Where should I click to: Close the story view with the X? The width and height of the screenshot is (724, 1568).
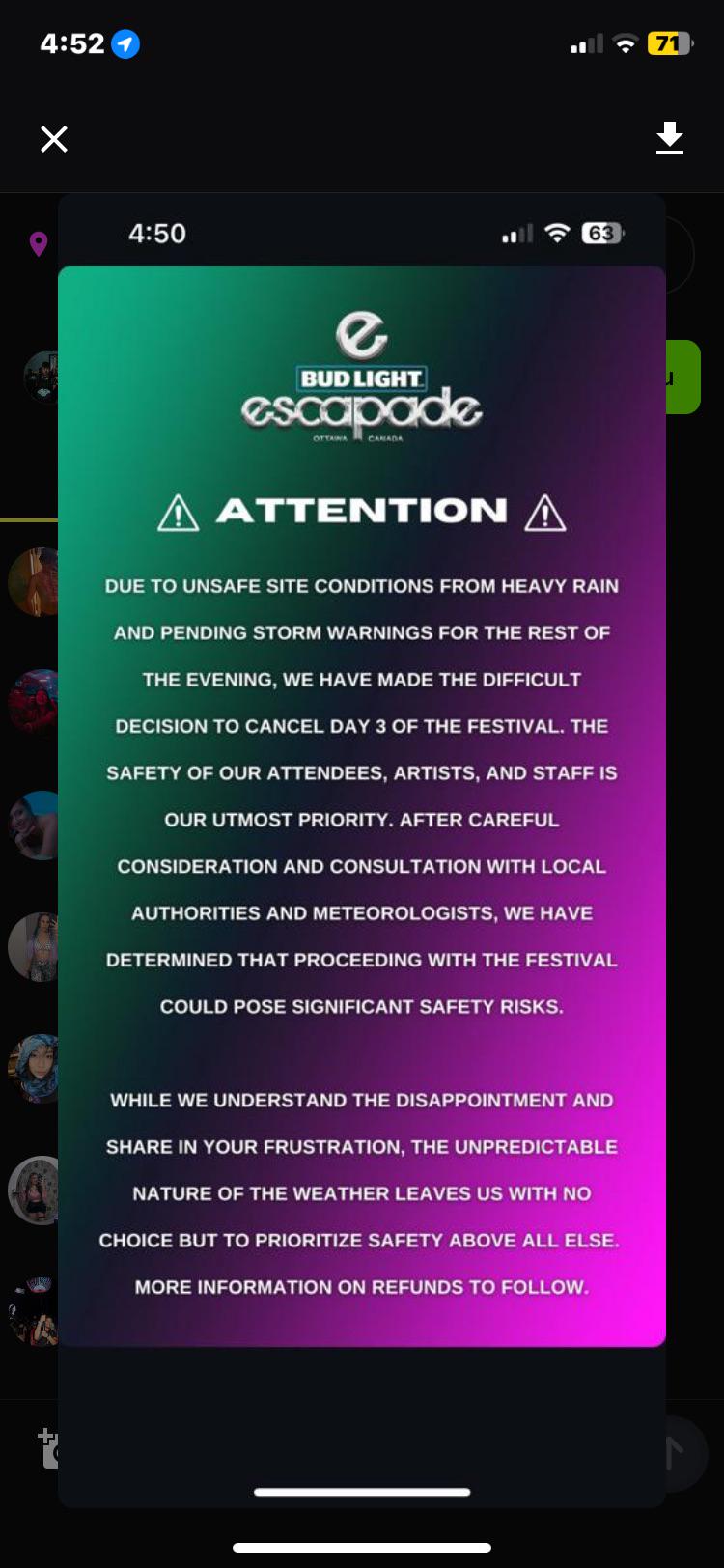[53, 139]
